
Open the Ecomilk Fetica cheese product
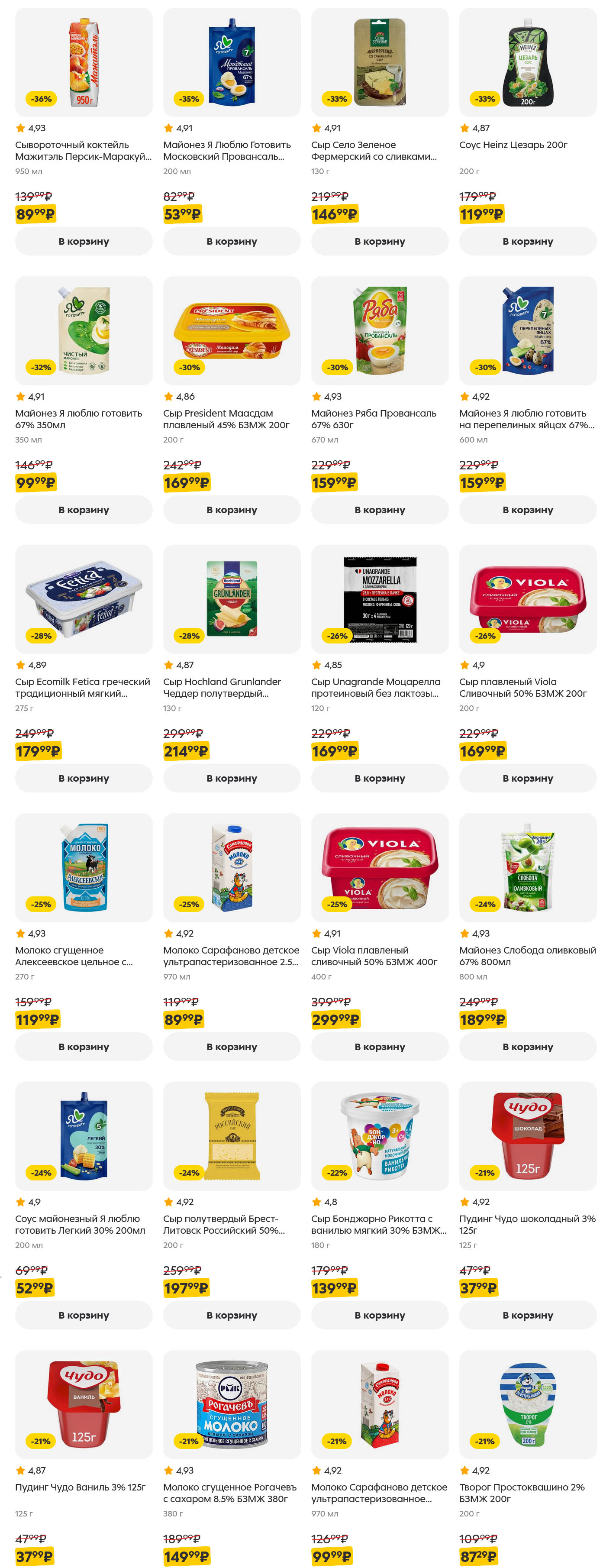[x=84, y=599]
